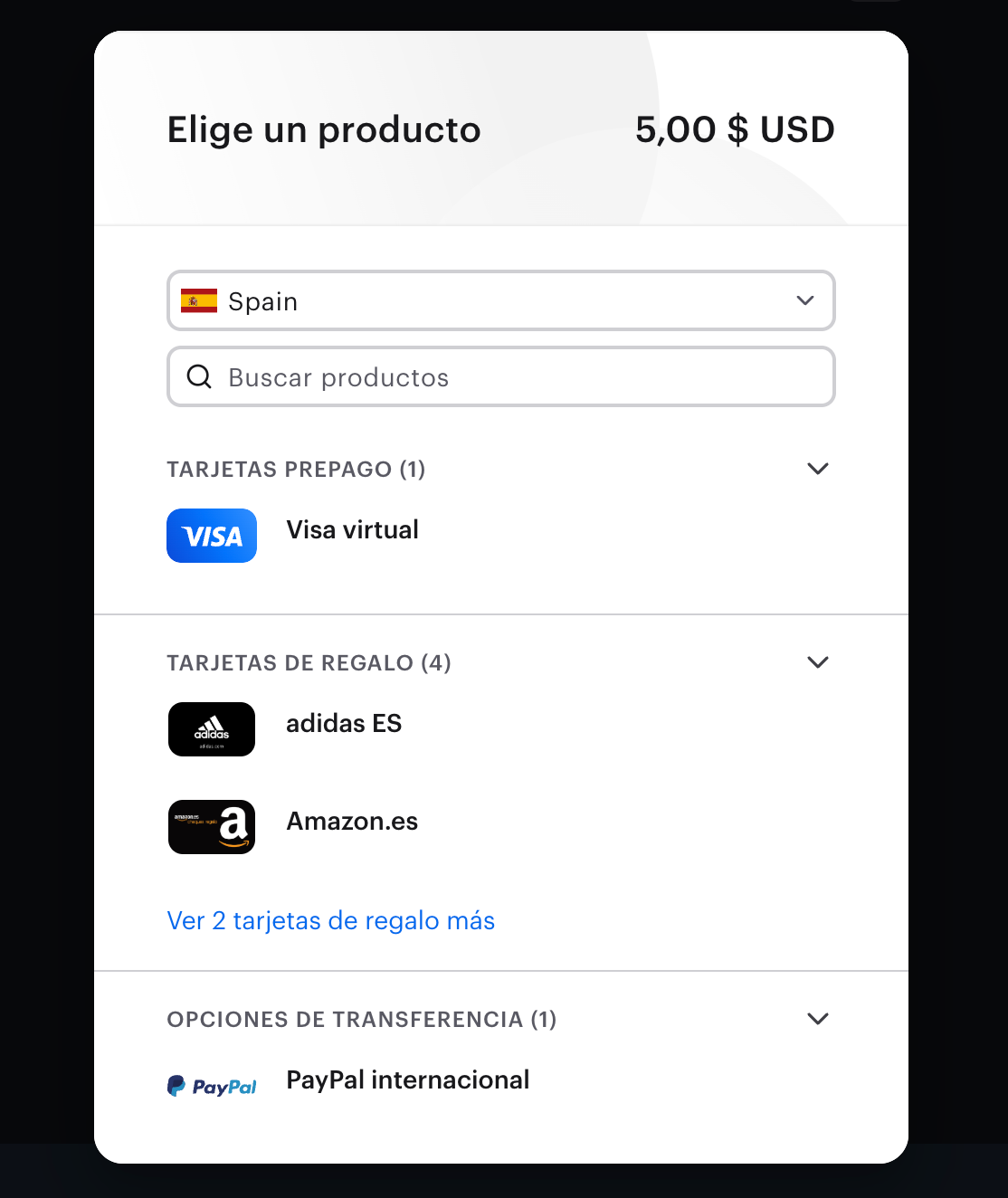Tap the Buscar productos search field
The height and width of the screenshot is (1198, 1008).
(x=500, y=377)
